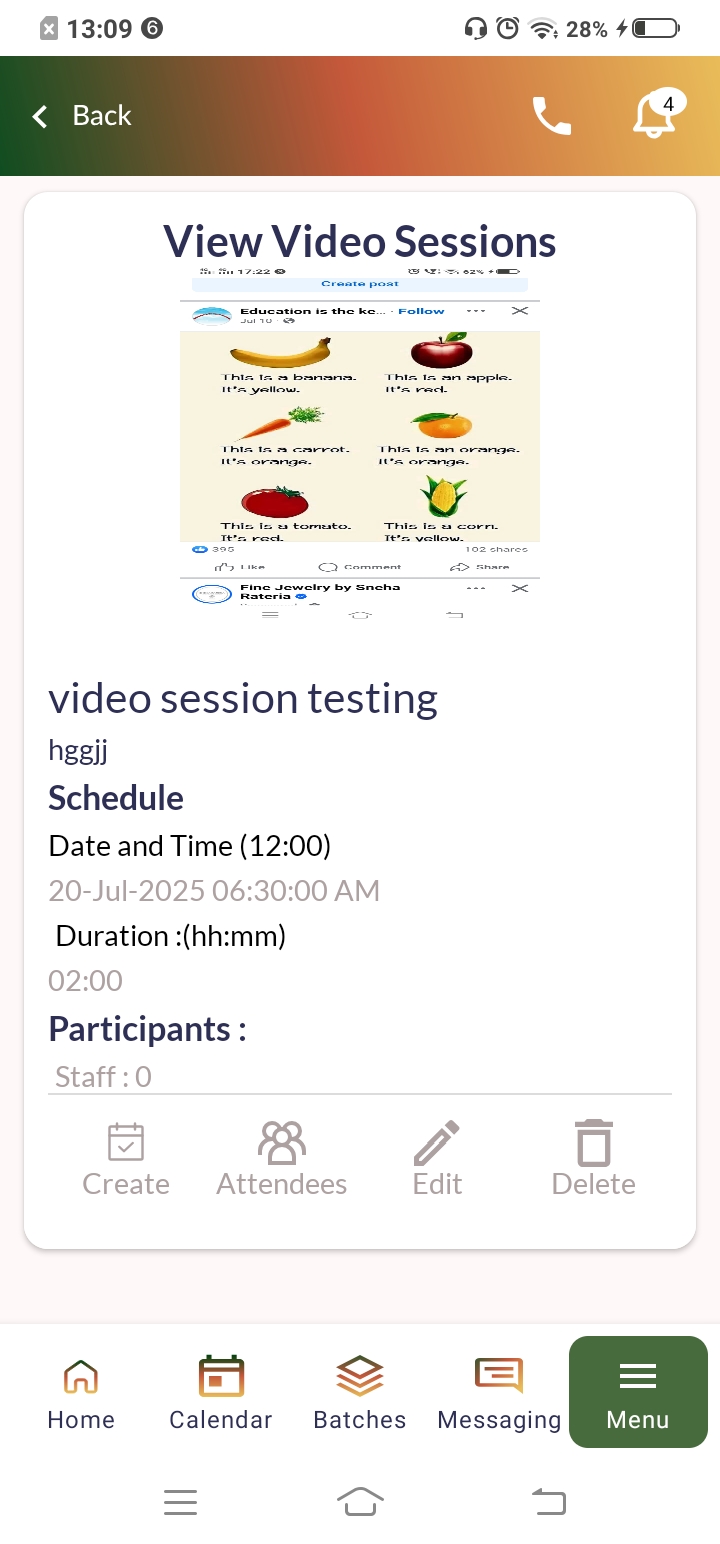Switch to the Home tab

pyautogui.click(x=81, y=1394)
